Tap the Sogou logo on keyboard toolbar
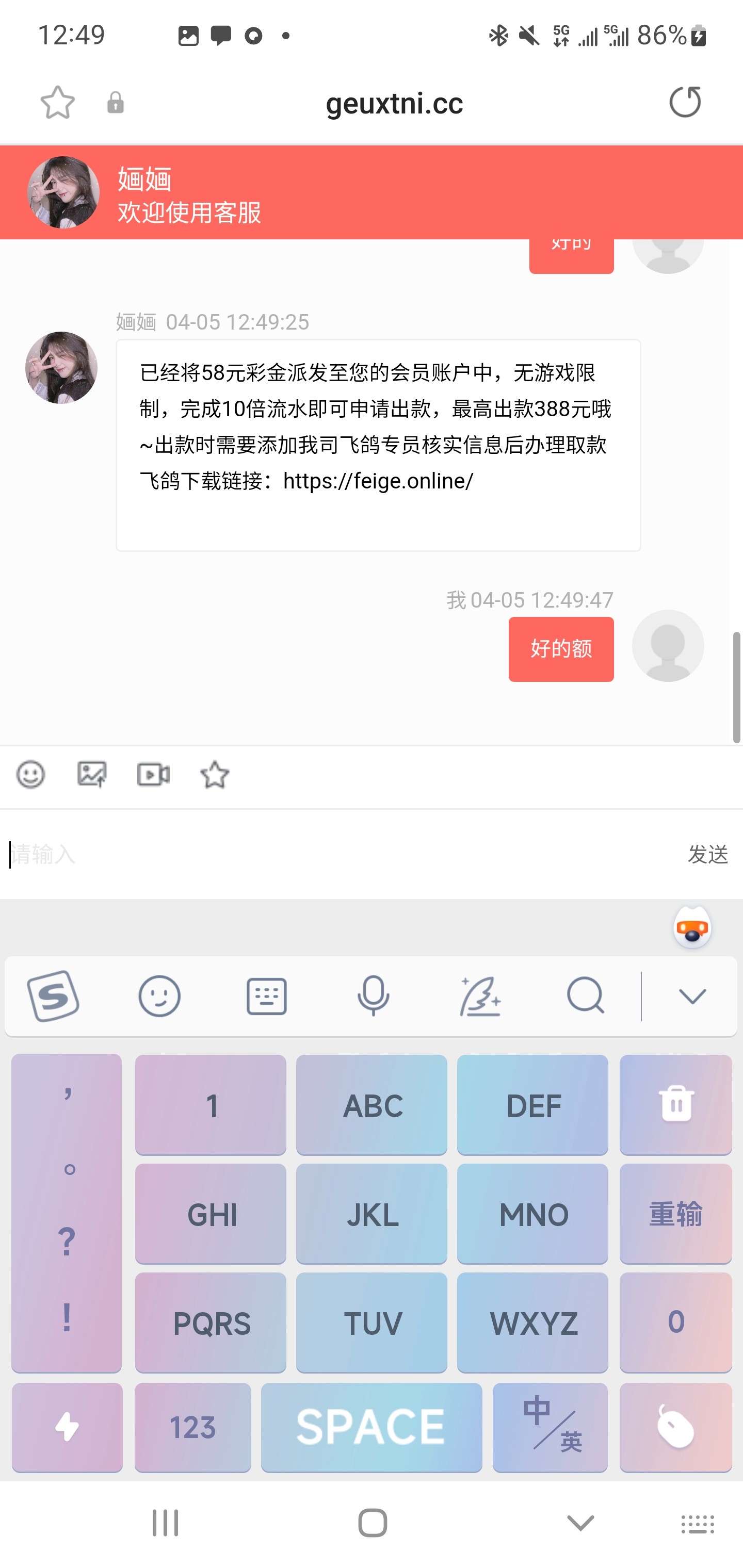The height and width of the screenshot is (1568, 743). coord(54,996)
